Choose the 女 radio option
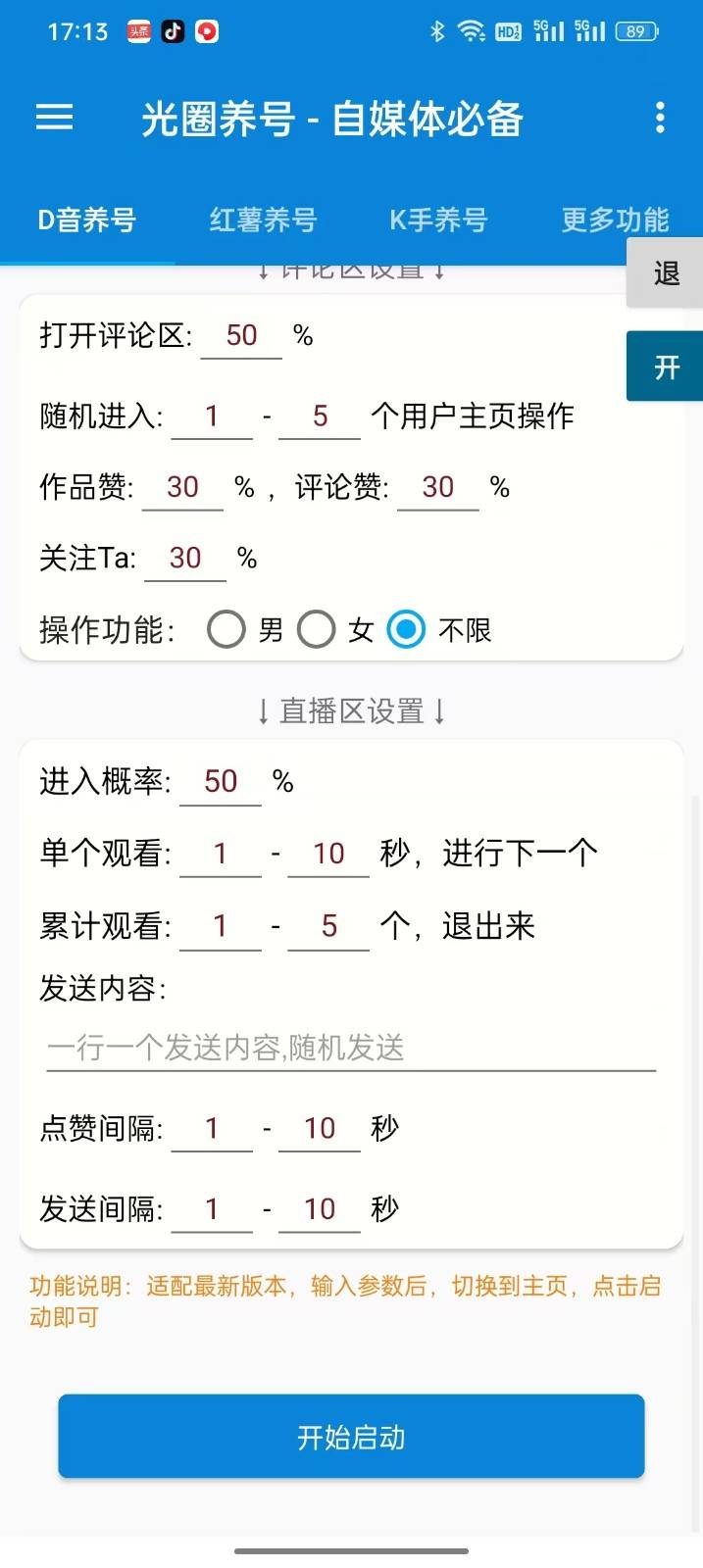Screen dimensions: 703x1568 coord(317,629)
